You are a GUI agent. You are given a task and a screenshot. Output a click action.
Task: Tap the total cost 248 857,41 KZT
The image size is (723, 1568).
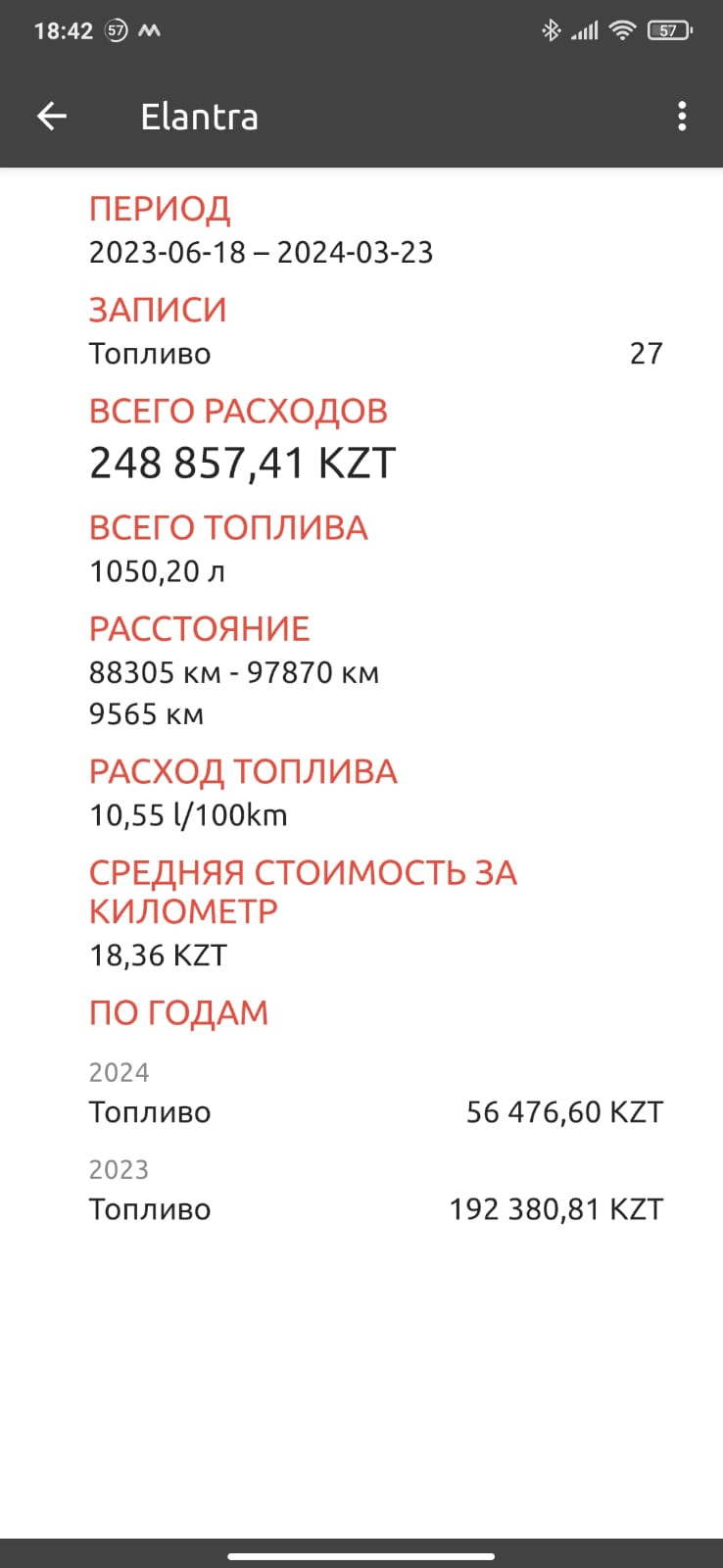point(241,461)
